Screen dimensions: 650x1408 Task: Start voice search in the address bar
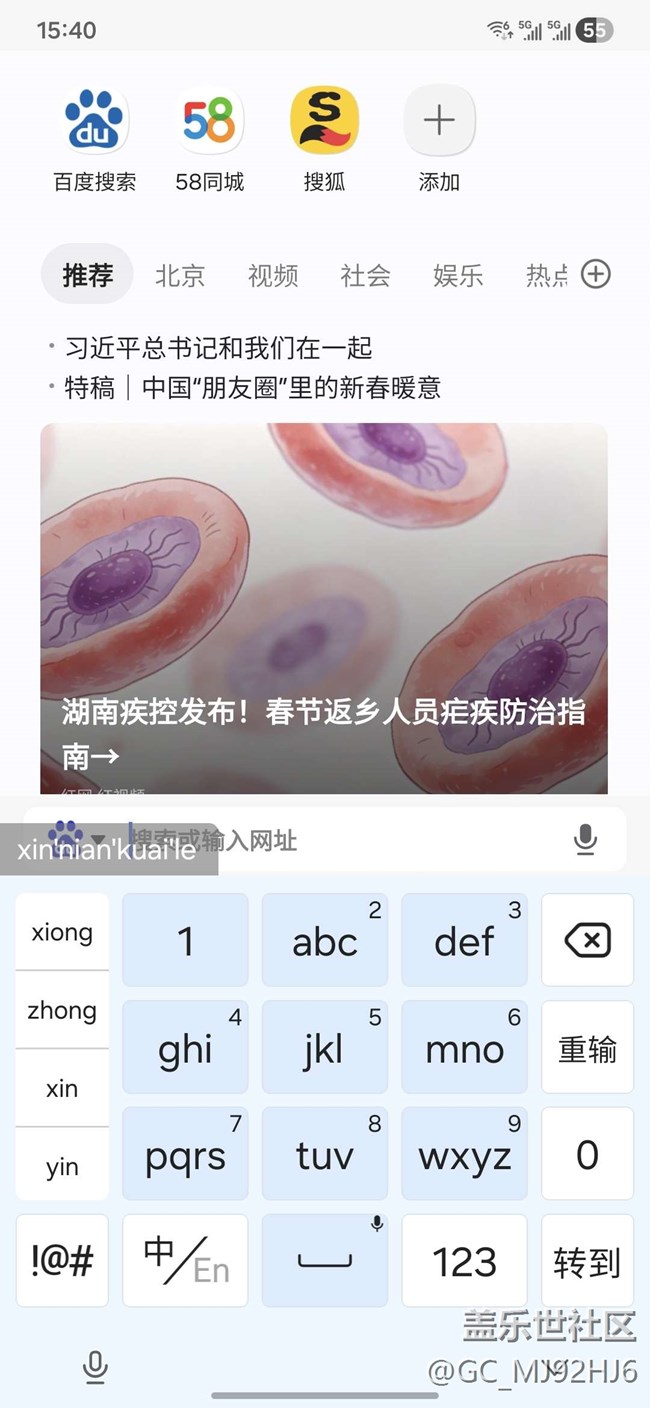click(586, 840)
